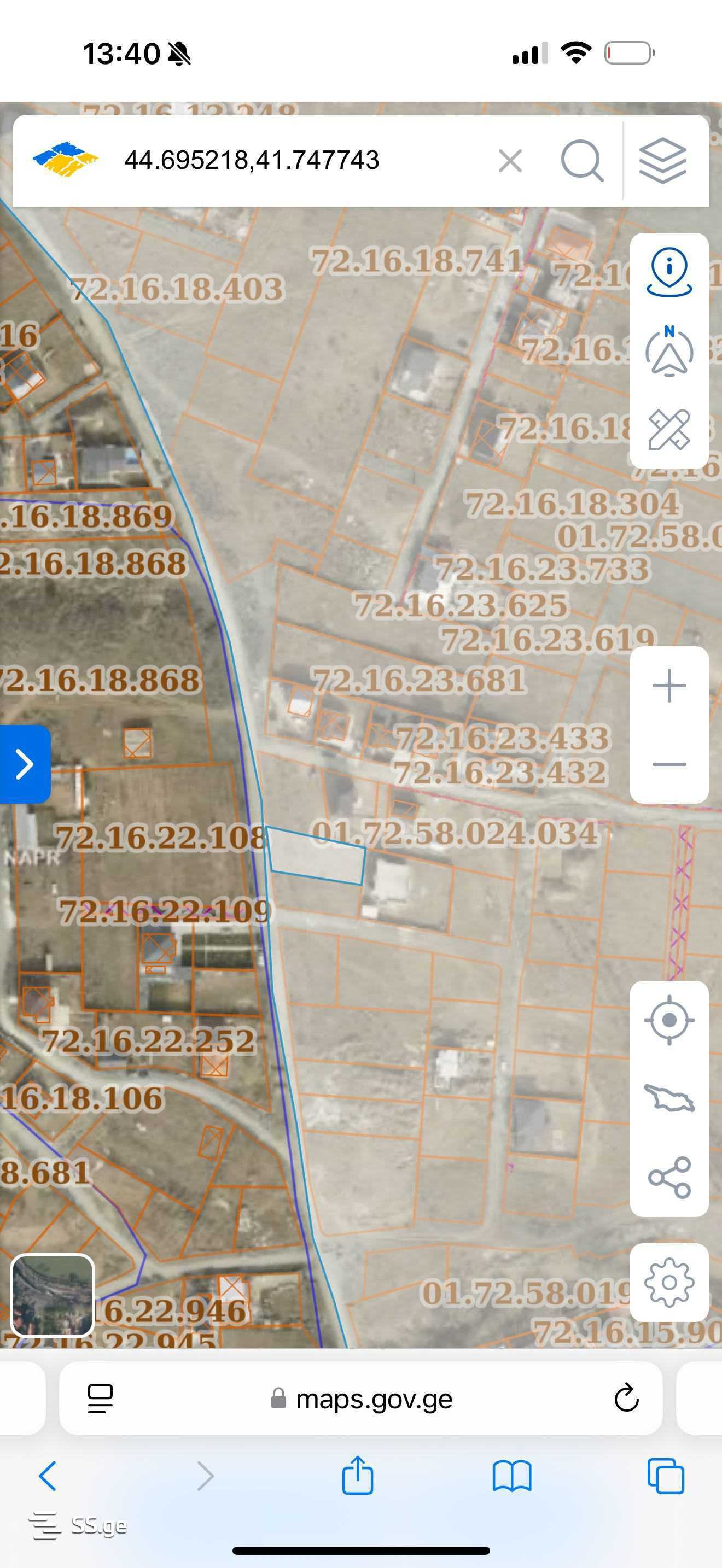Image resolution: width=722 pixels, height=1568 pixels.
Task: Reset map orientation to north
Action: 669,352
